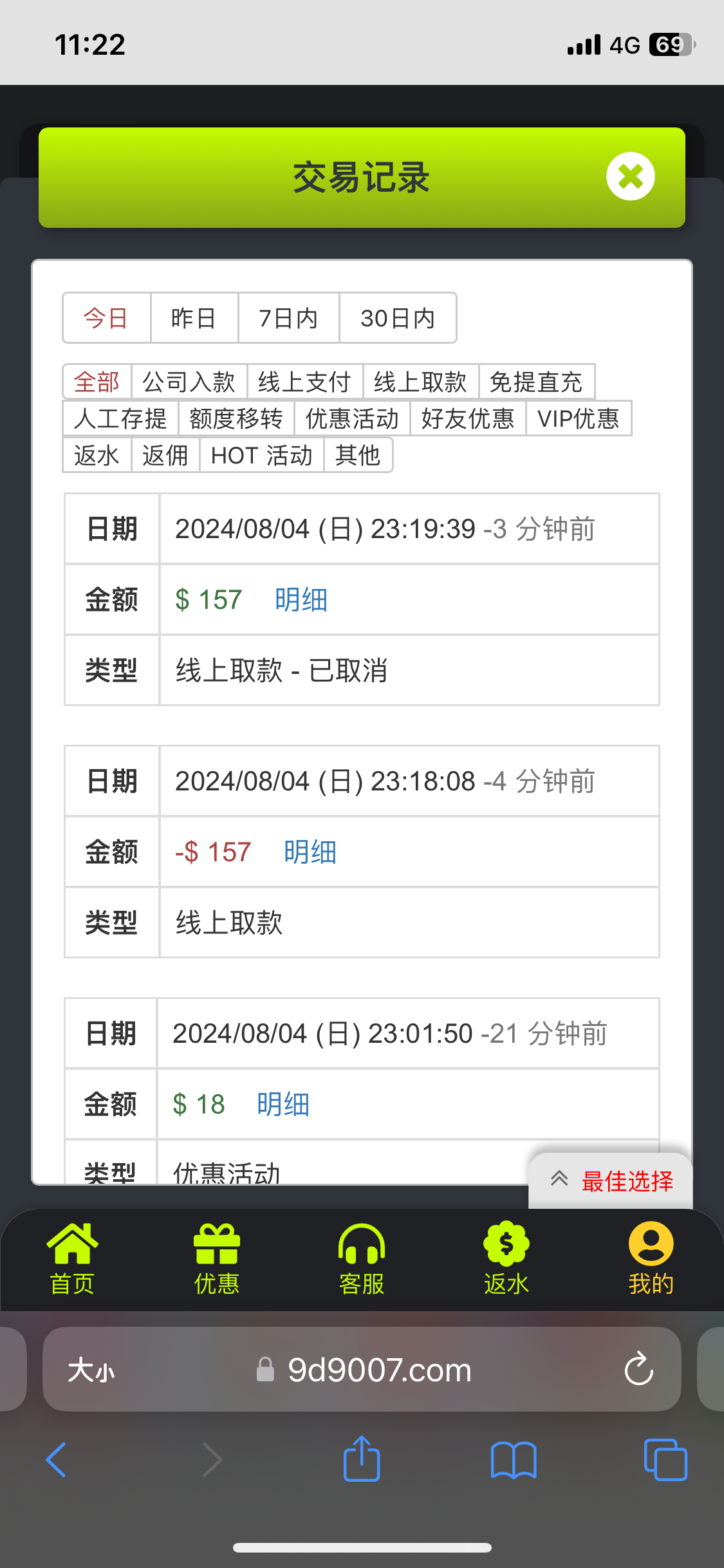Image resolution: width=724 pixels, height=1568 pixels.
Task: Reload the page in Safari
Action: tap(638, 1368)
